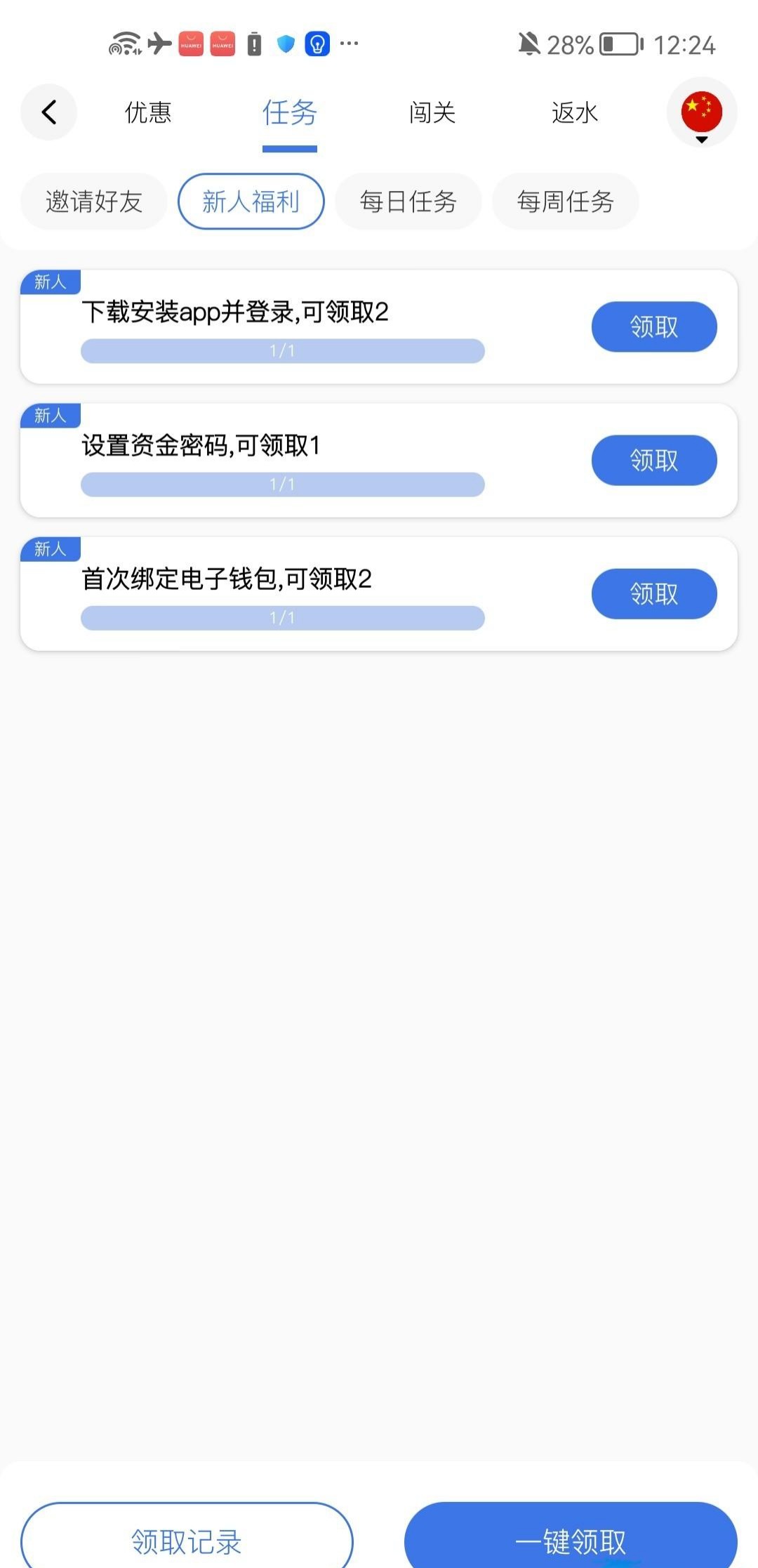Open 领取记录 claim history
This screenshot has width=758, height=1568.
pyautogui.click(x=187, y=1541)
